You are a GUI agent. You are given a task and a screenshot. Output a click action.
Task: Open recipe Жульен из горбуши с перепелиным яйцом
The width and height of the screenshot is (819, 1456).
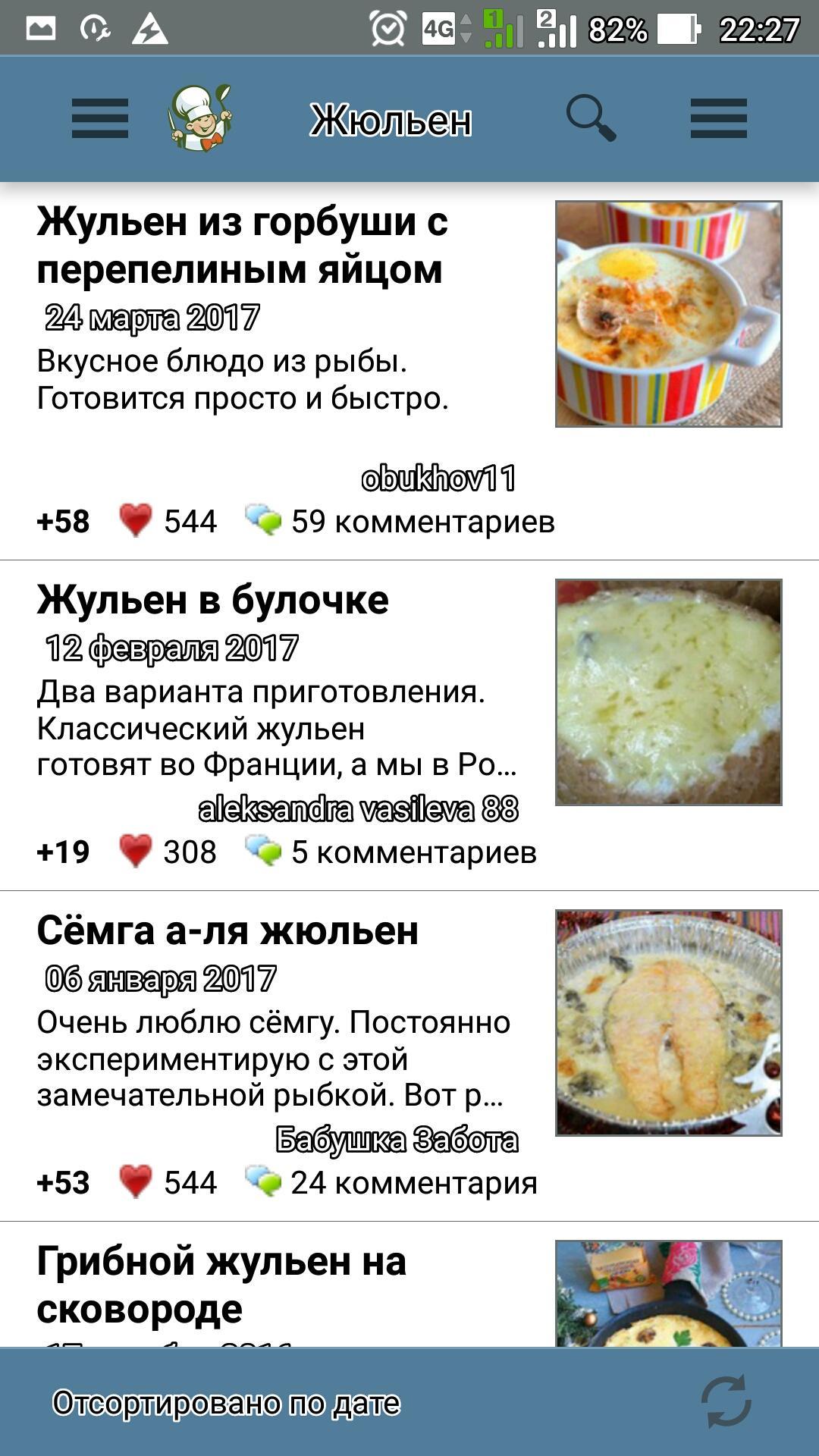pyautogui.click(x=242, y=245)
